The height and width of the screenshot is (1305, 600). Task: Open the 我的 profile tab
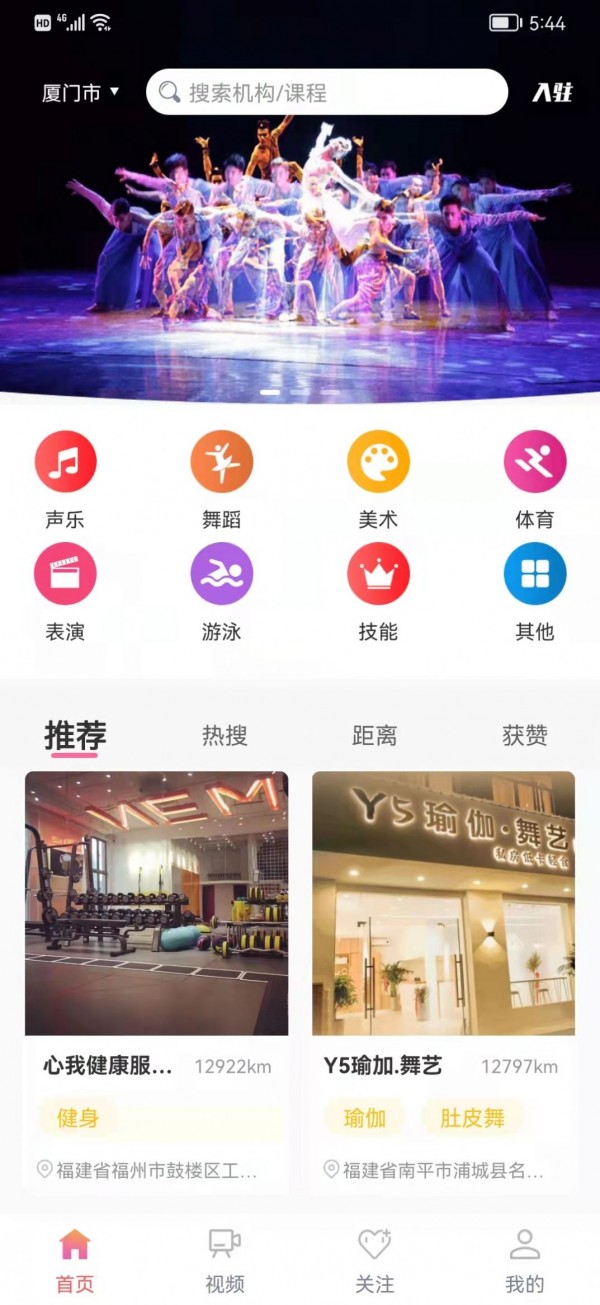click(524, 1260)
